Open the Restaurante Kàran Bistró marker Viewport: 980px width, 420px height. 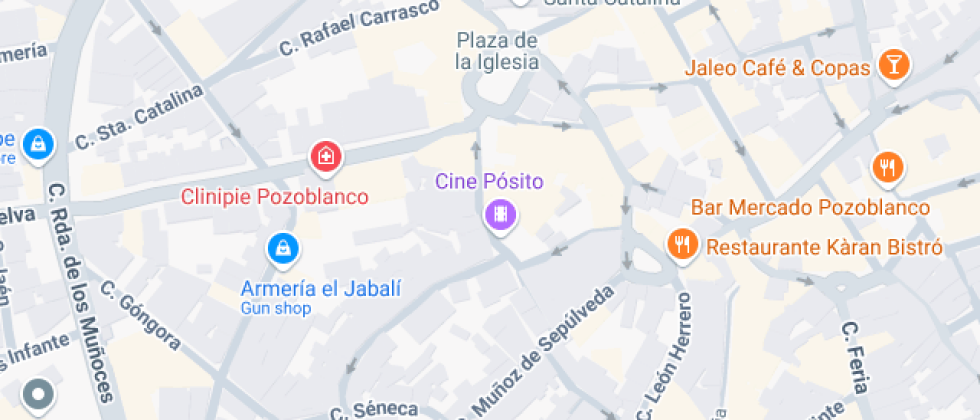click(681, 244)
